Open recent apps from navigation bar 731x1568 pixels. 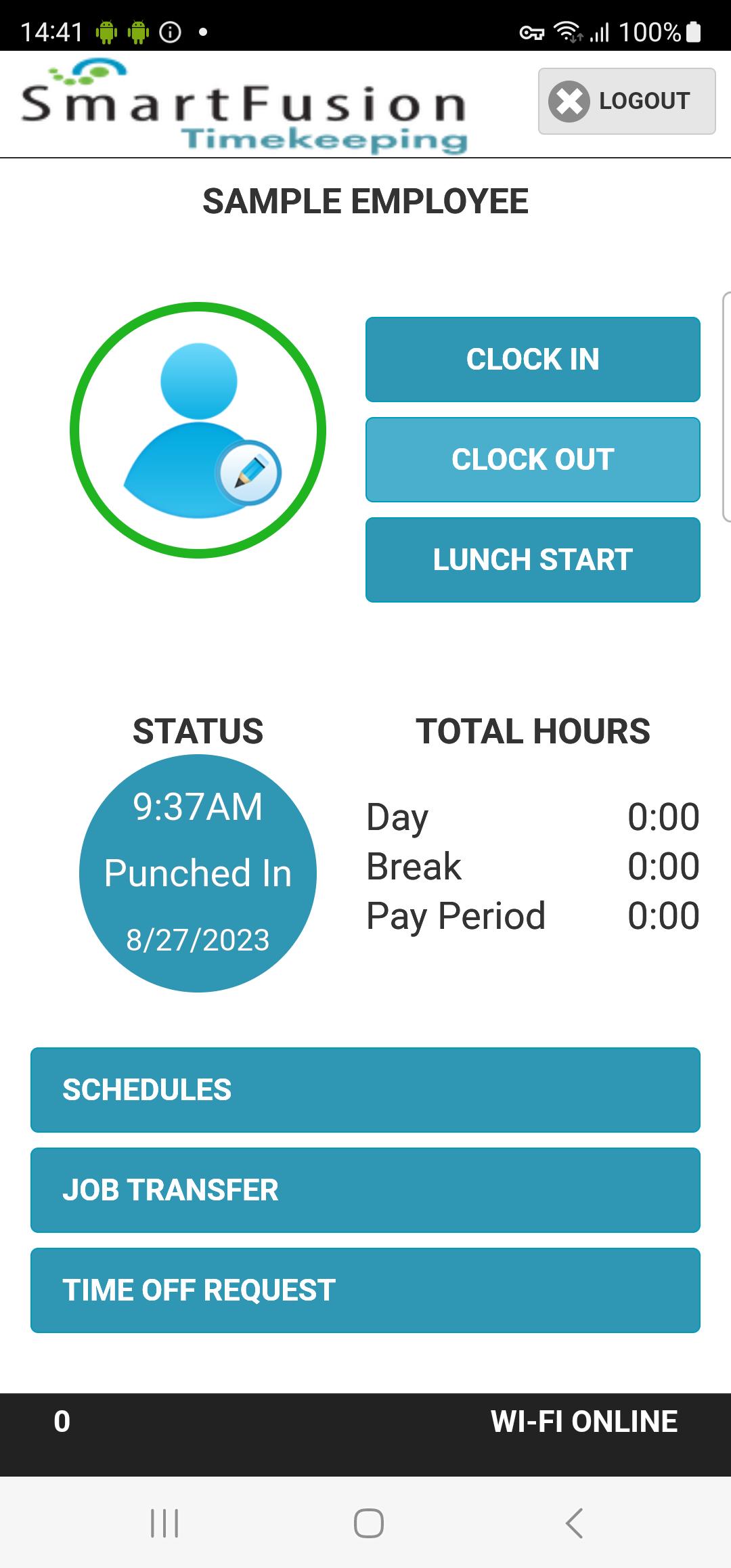(x=164, y=1523)
